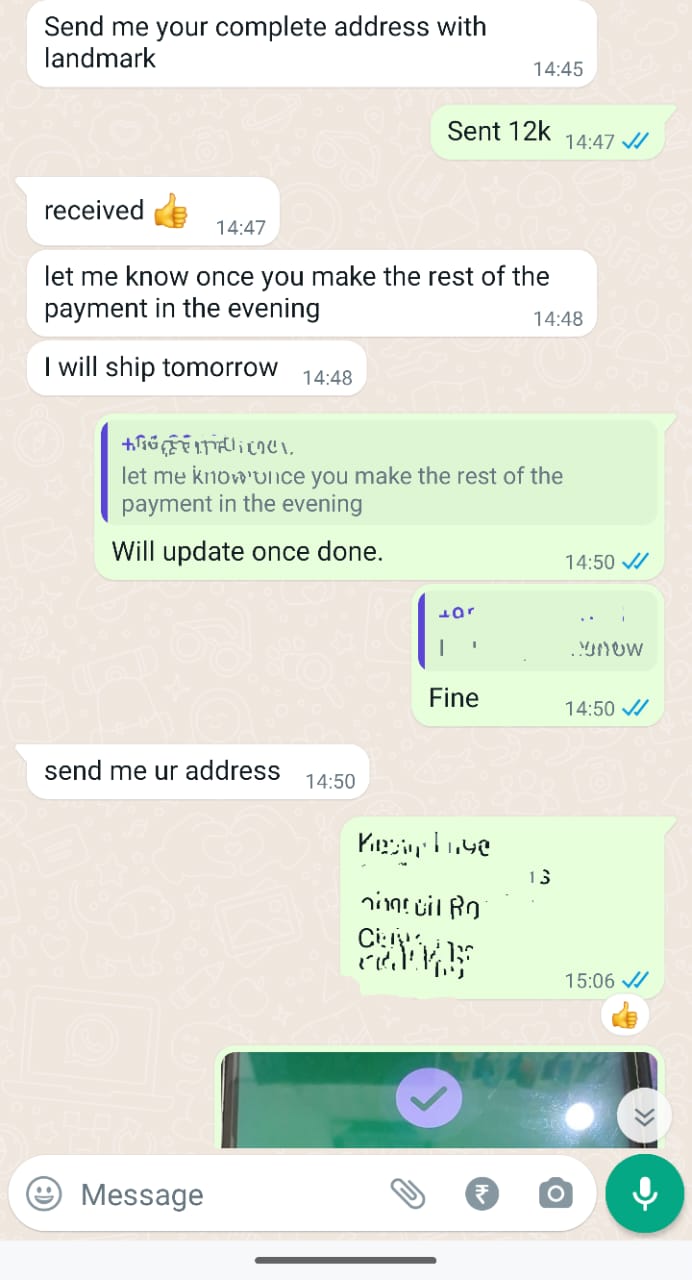The image size is (692, 1280).
Task: Open the camera from message bar
Action: (555, 1193)
